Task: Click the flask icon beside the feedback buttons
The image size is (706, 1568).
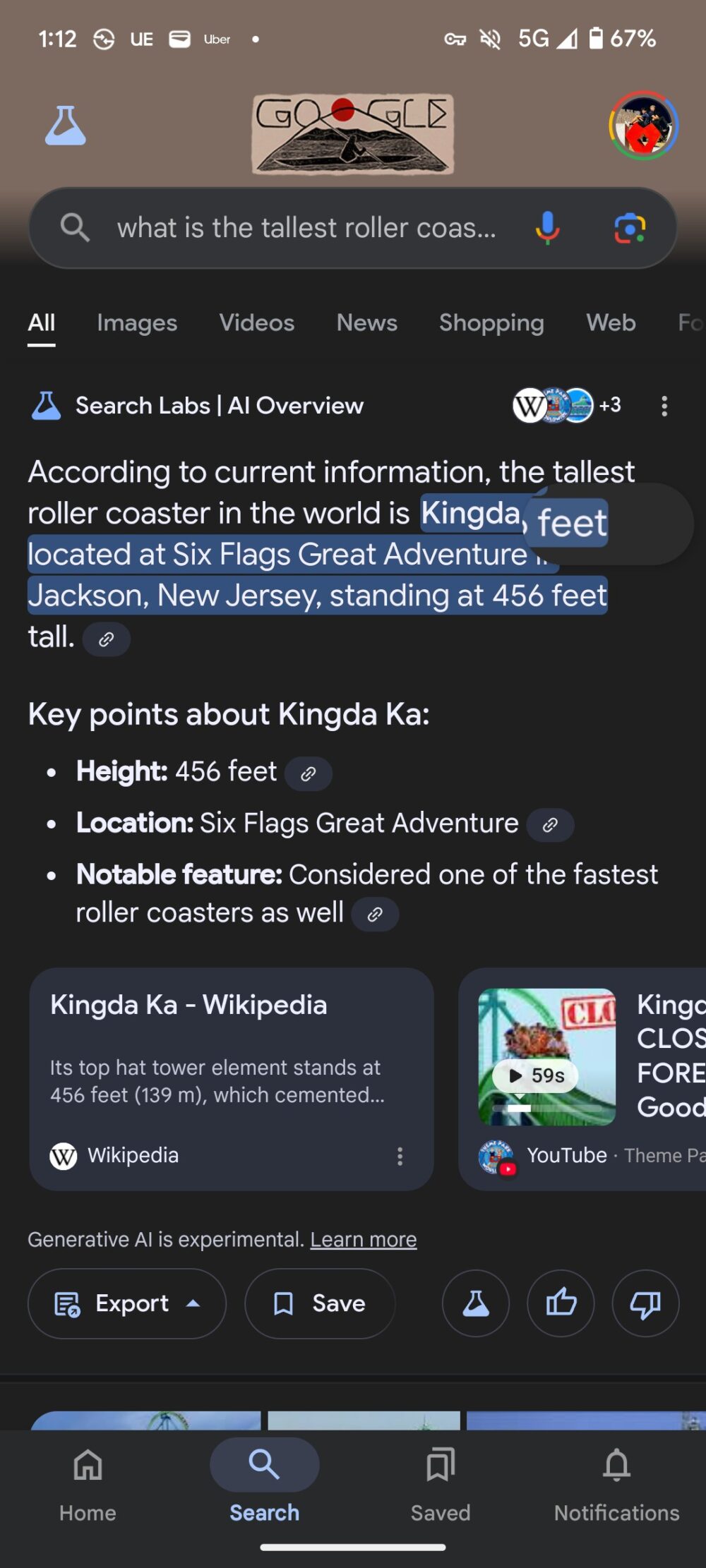Action: click(475, 1303)
